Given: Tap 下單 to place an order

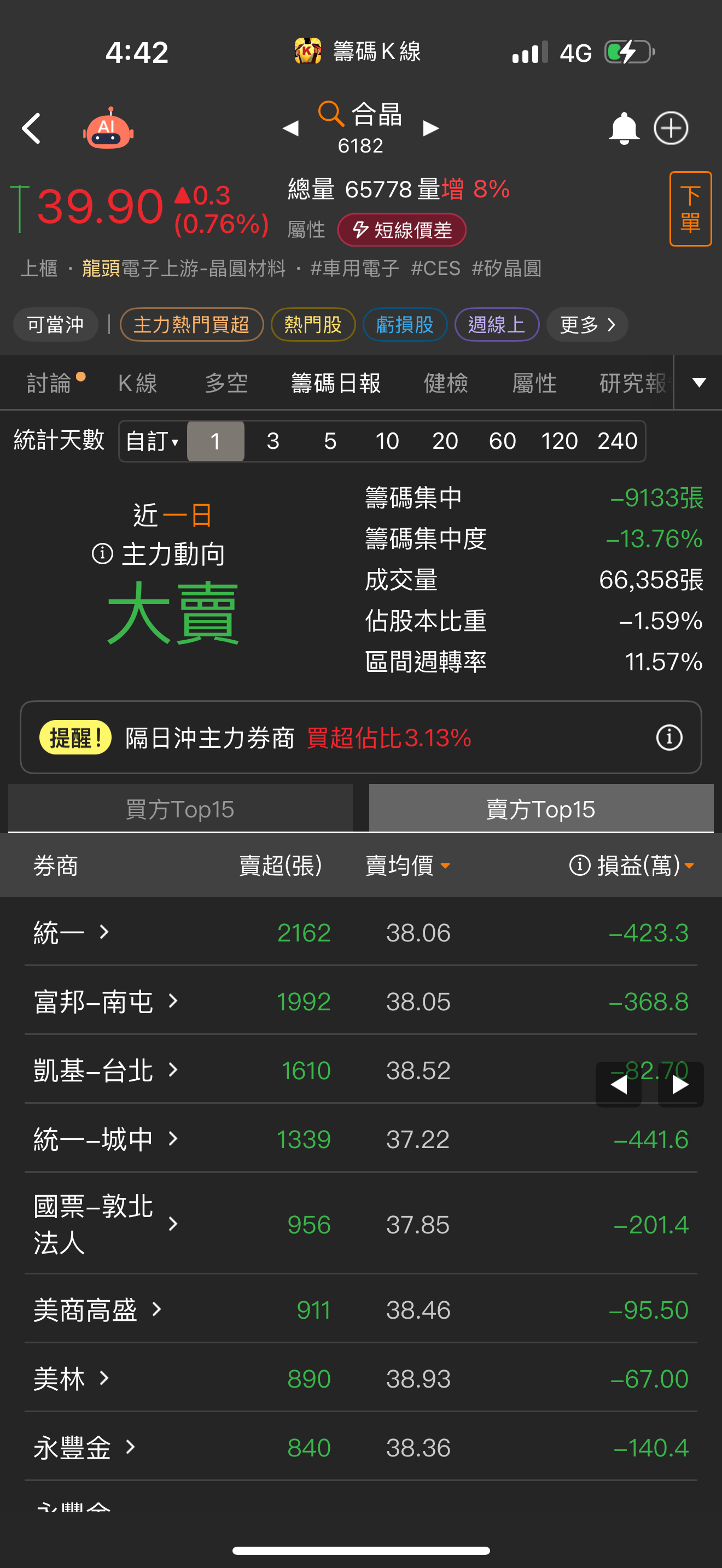Looking at the screenshot, I should point(690,209).
